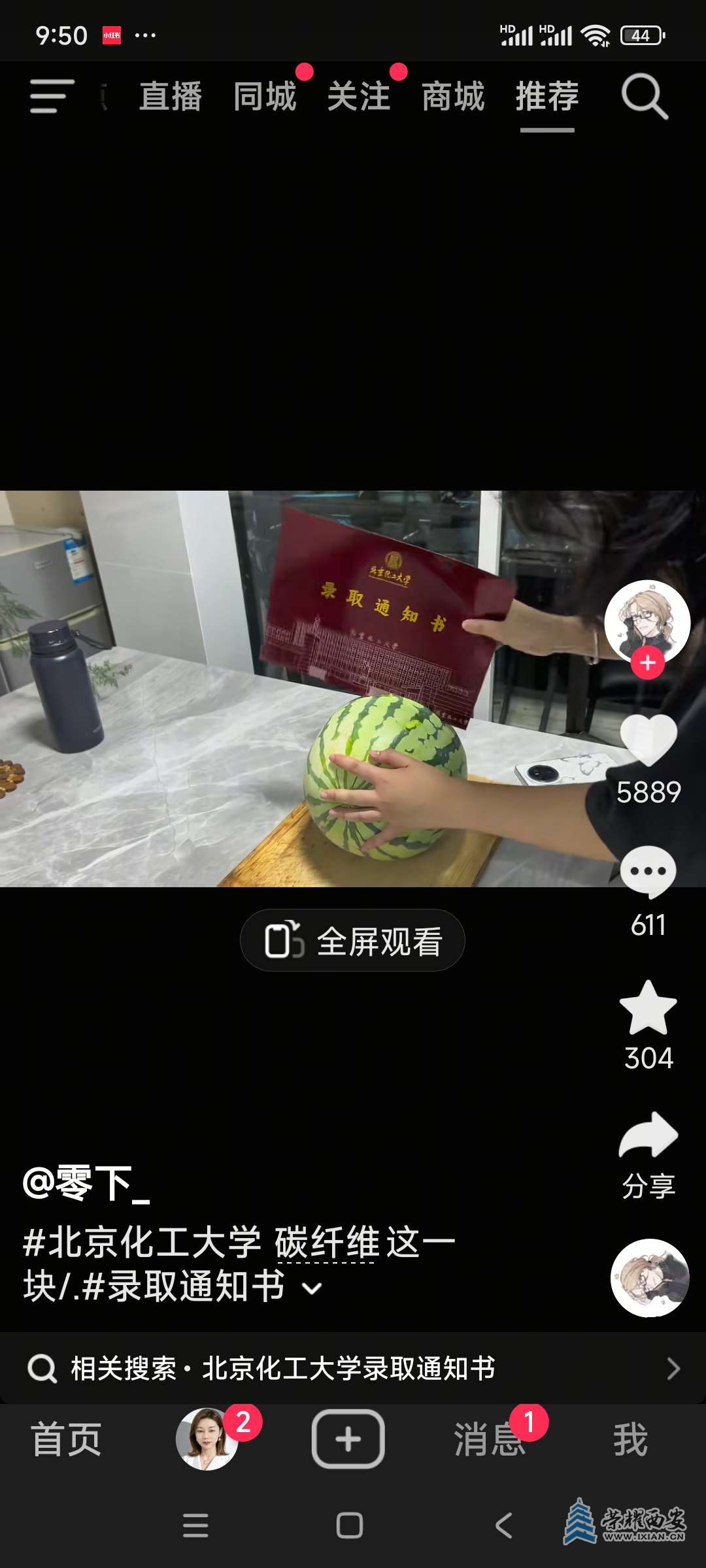The image size is (706, 1568).
Task: Add this video to favorites
Action: 648,1008
